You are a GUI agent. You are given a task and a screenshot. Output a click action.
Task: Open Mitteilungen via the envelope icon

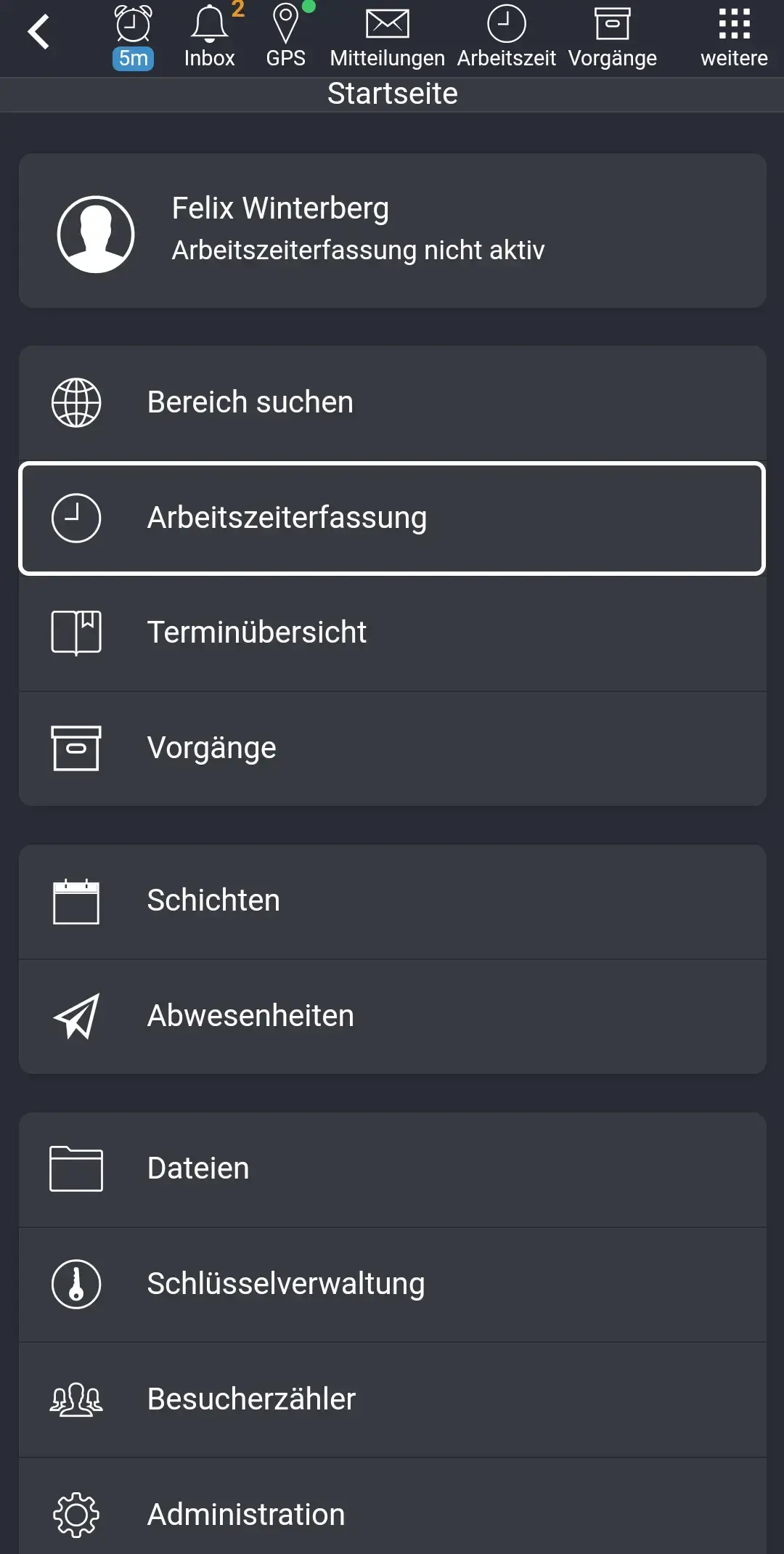point(388,23)
